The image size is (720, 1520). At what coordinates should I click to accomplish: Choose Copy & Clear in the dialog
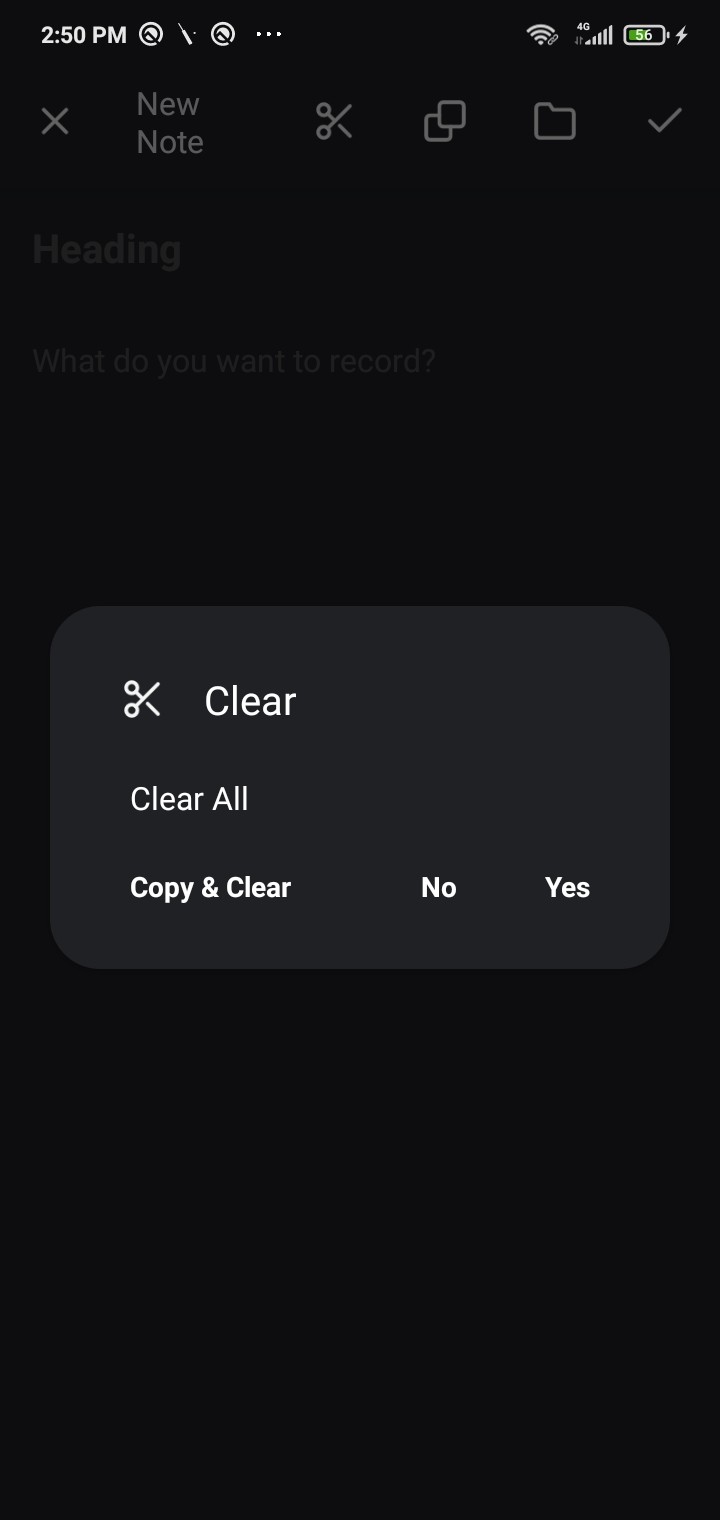[x=210, y=888]
